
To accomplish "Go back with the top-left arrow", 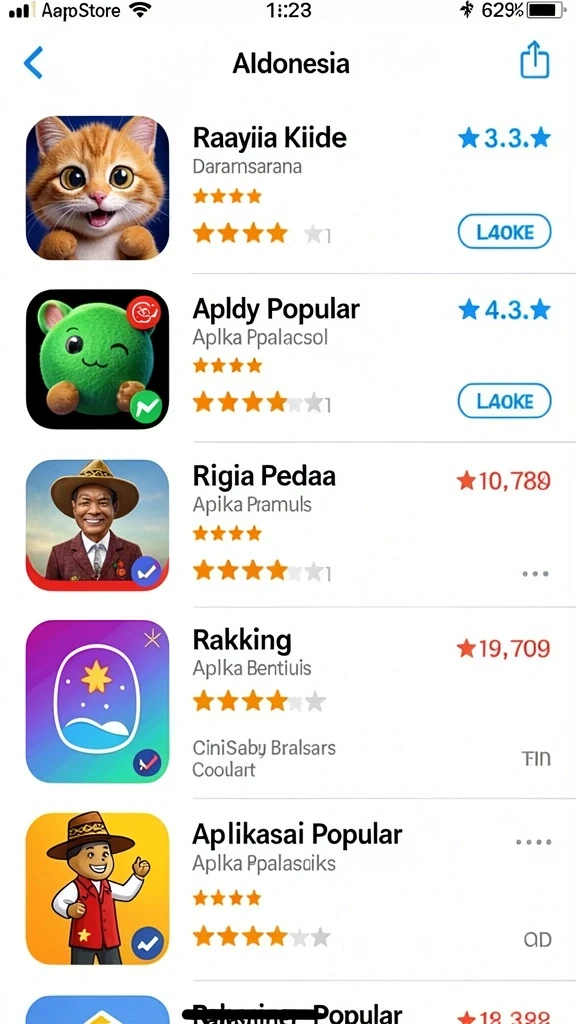I will point(33,63).
